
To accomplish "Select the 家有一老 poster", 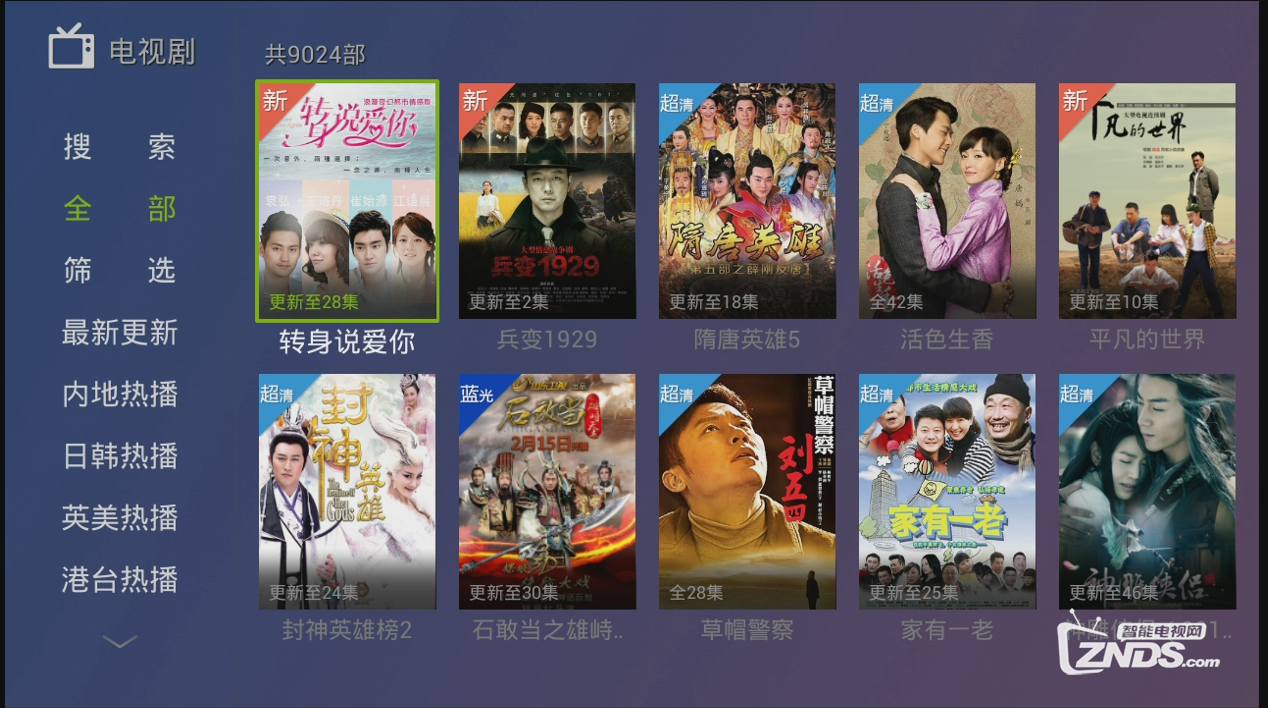I will [x=947, y=491].
